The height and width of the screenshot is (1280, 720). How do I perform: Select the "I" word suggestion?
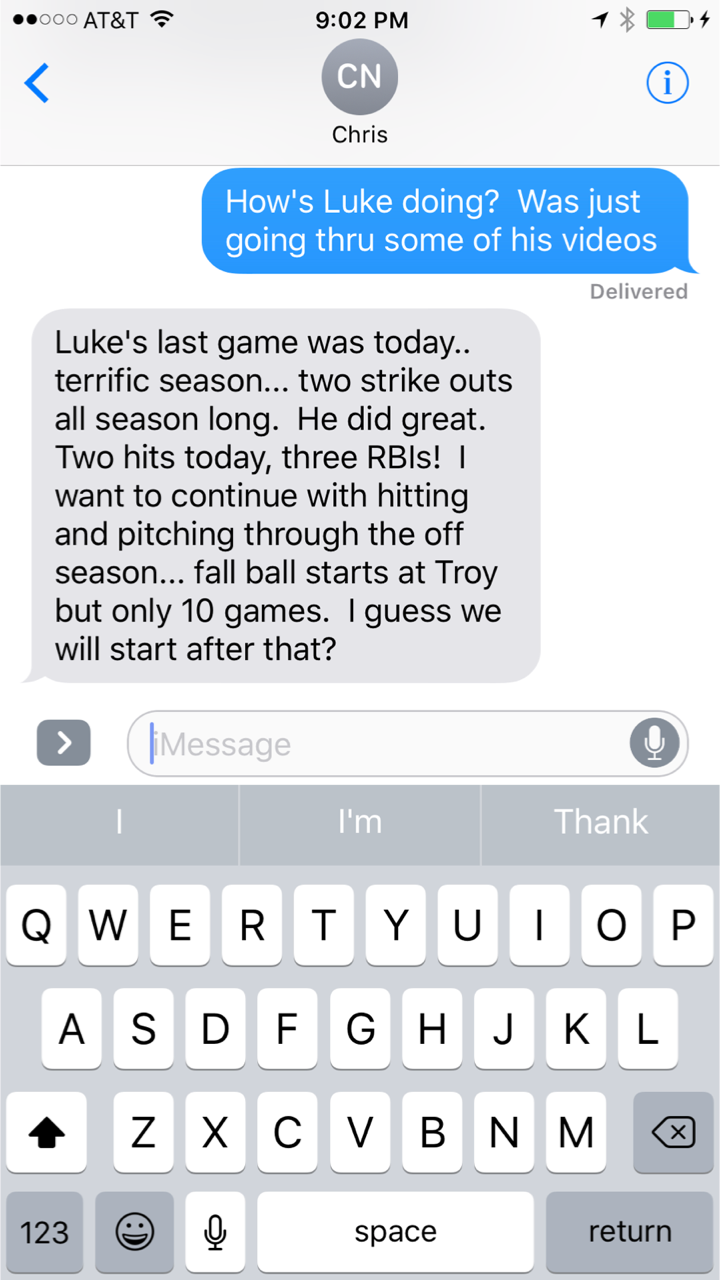(x=119, y=822)
